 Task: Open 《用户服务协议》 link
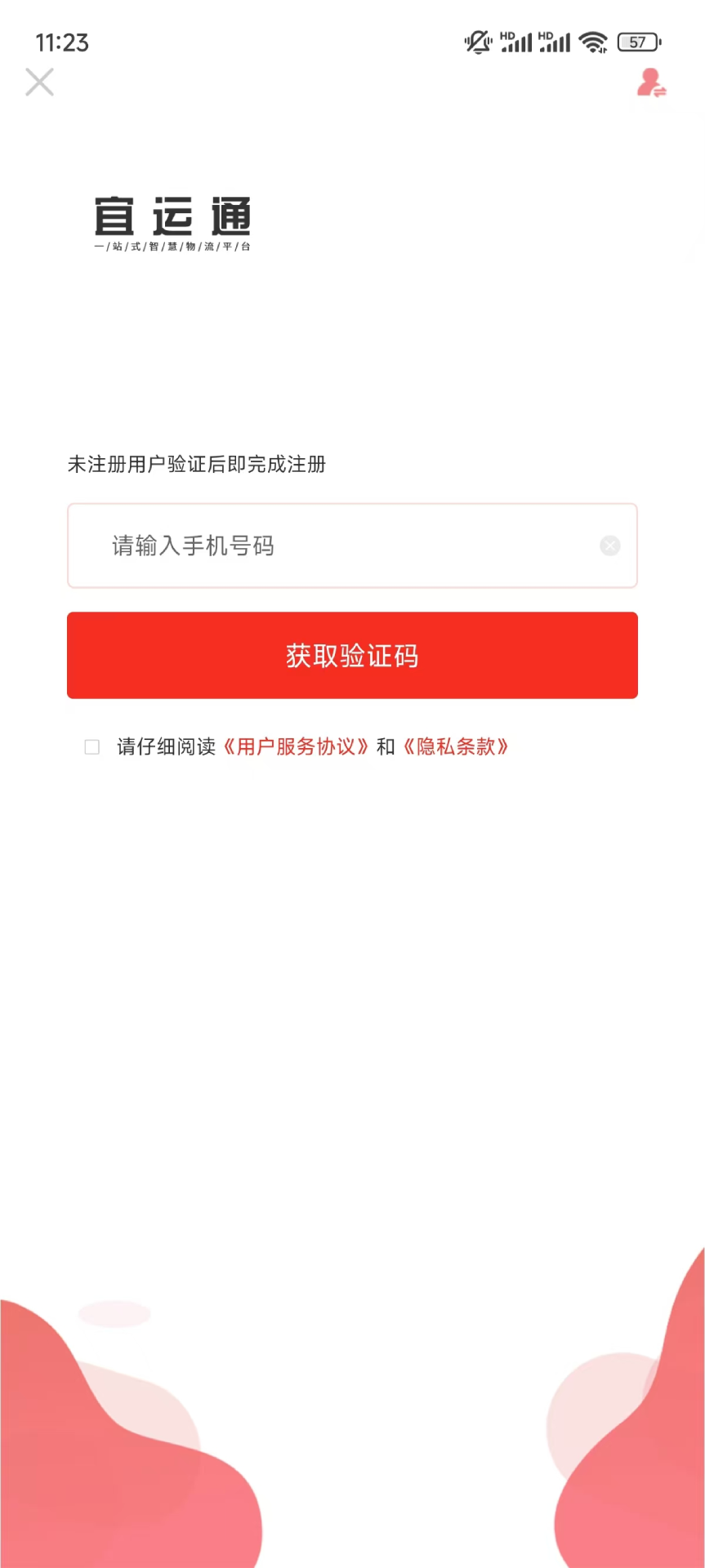pyautogui.click(x=296, y=746)
